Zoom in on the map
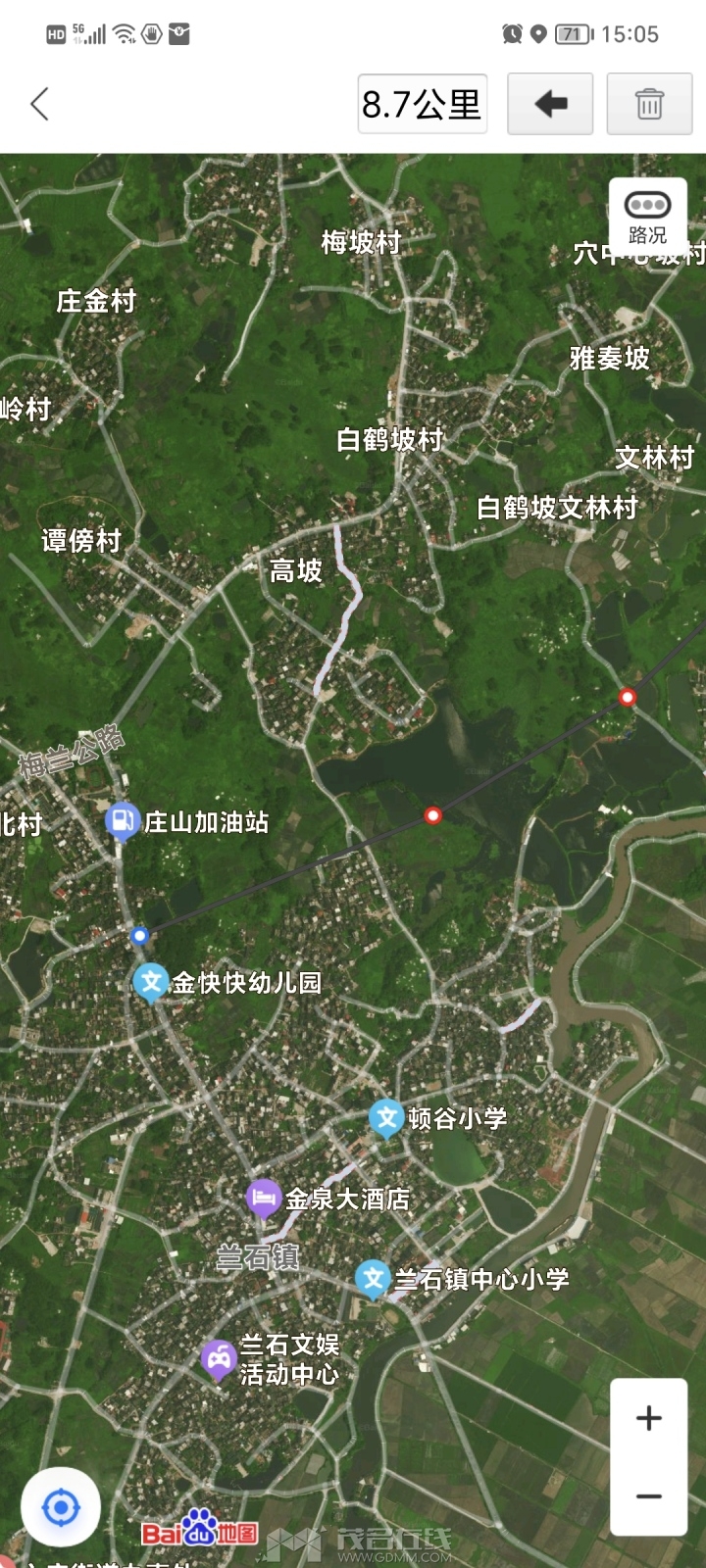The width and height of the screenshot is (706, 1568). [x=649, y=1418]
